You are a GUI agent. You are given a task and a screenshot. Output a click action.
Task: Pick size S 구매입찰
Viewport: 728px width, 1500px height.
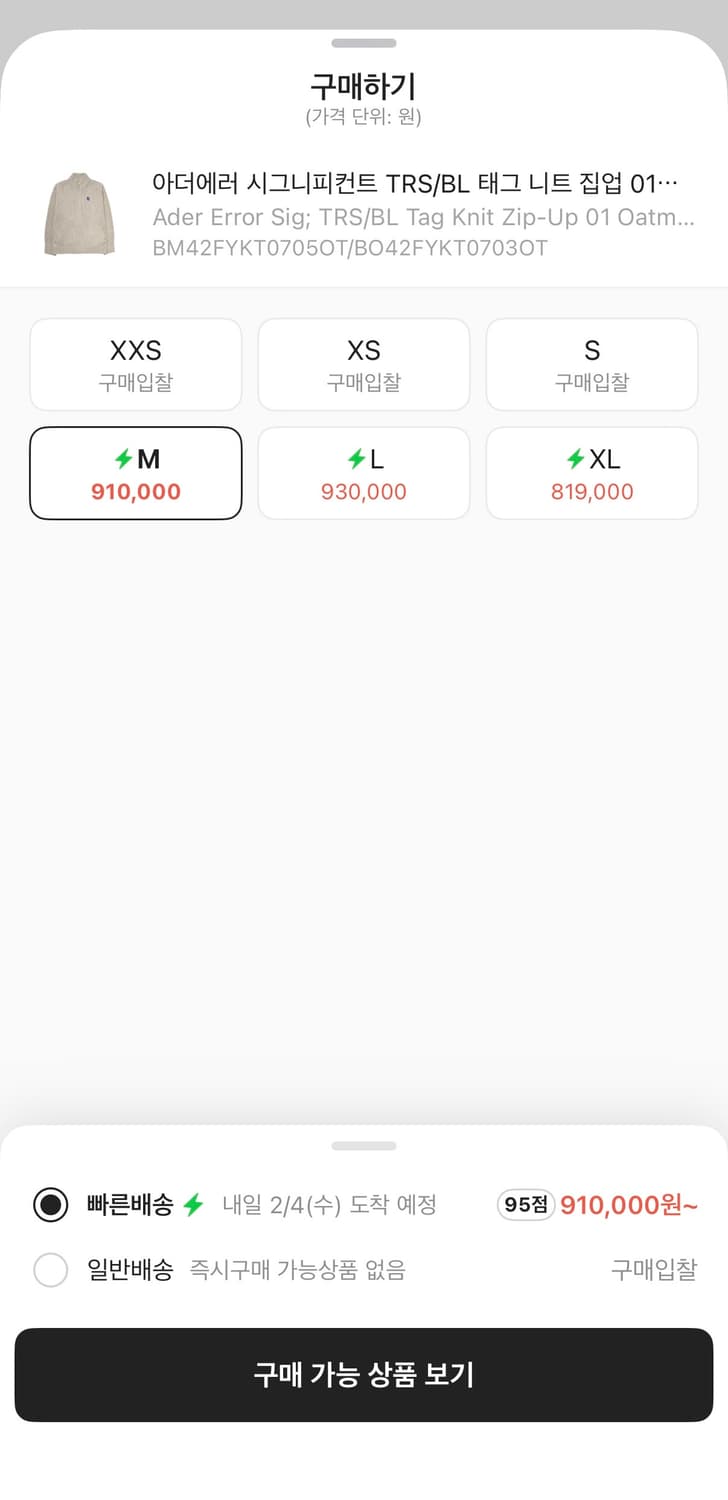592,365
